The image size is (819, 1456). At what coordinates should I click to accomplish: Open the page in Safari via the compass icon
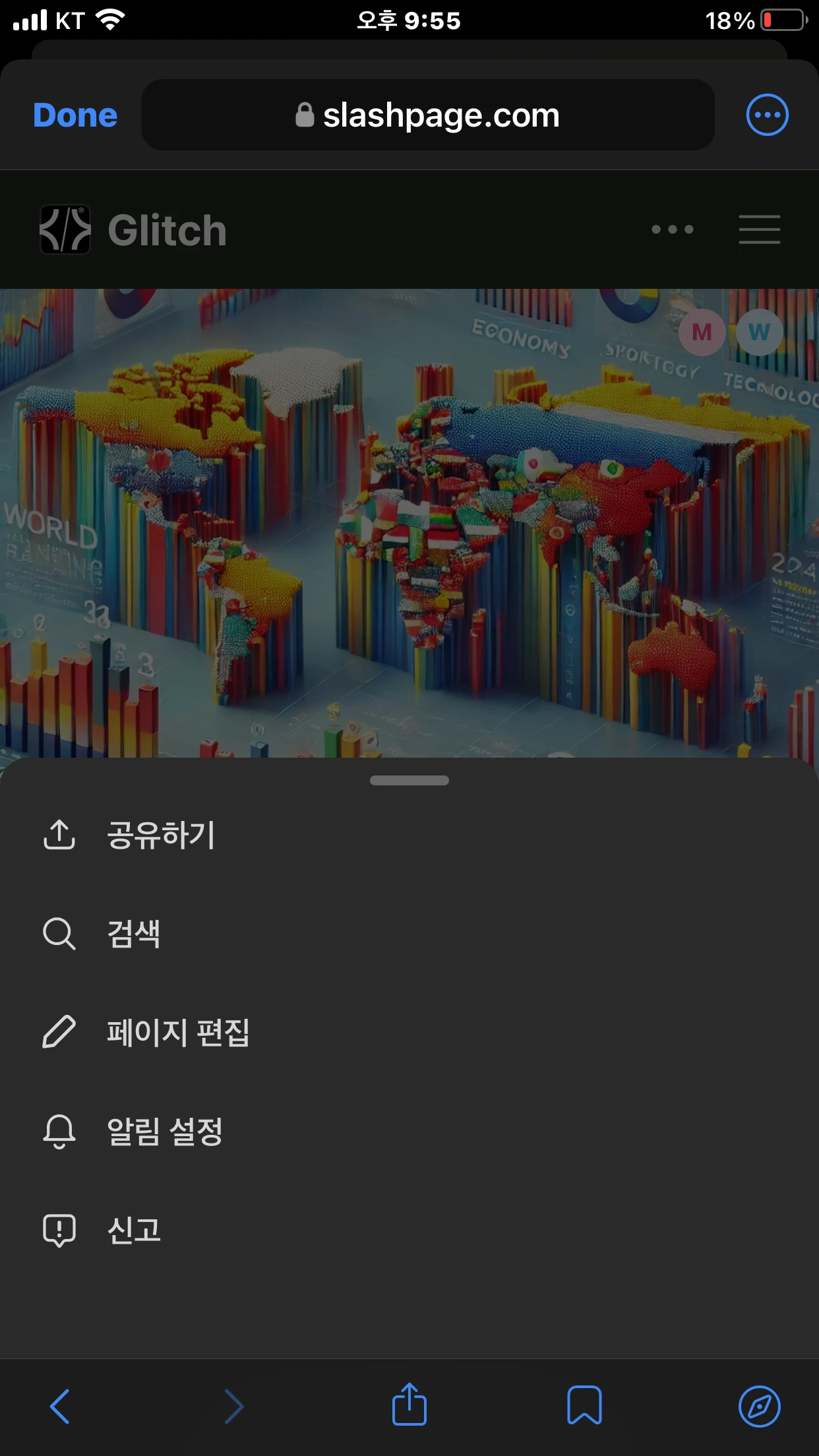point(759,1406)
